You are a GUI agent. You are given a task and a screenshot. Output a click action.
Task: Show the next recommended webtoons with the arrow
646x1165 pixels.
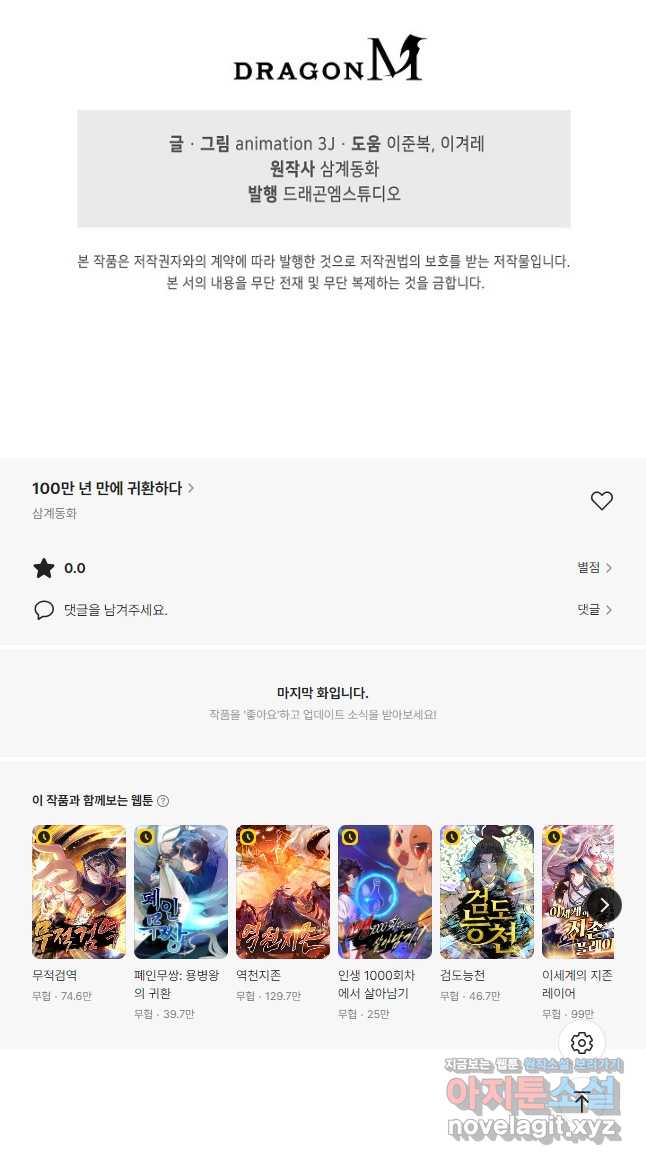604,905
